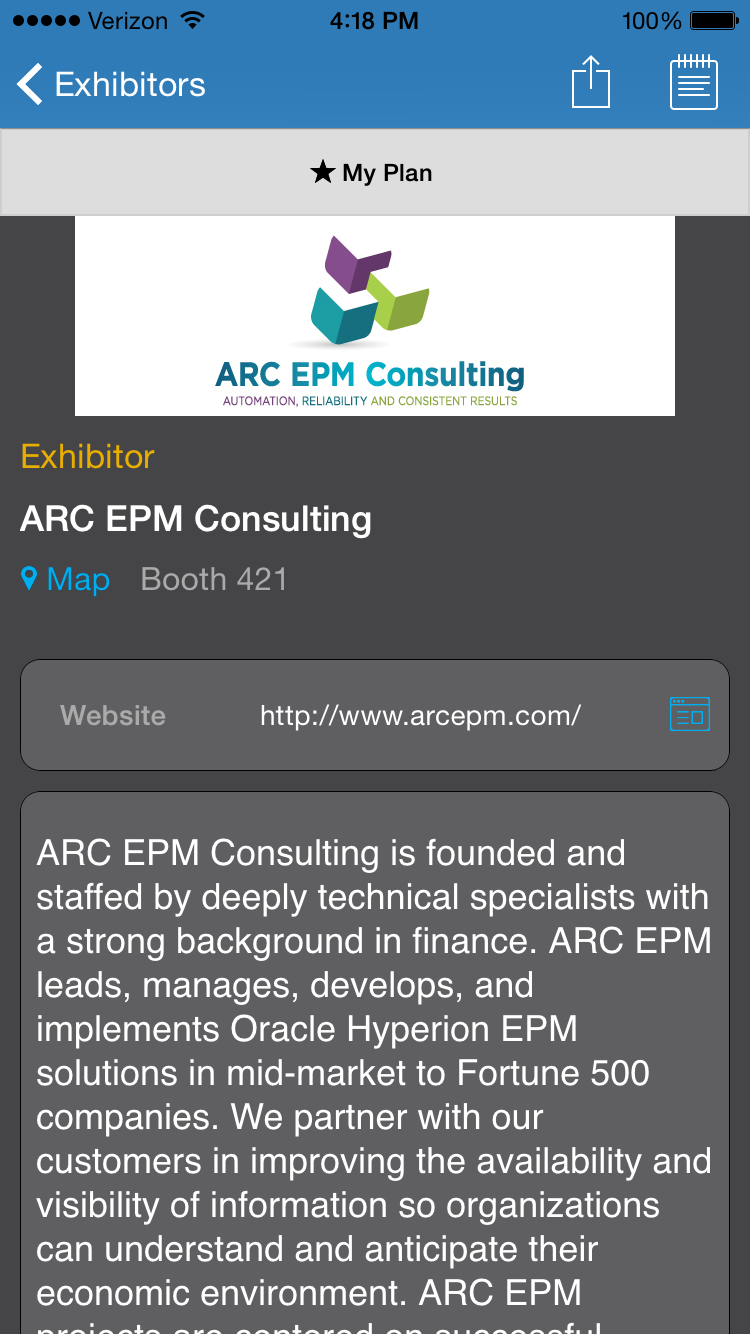The image size is (750, 1334).
Task: Open the notes icon
Action: click(x=693, y=83)
